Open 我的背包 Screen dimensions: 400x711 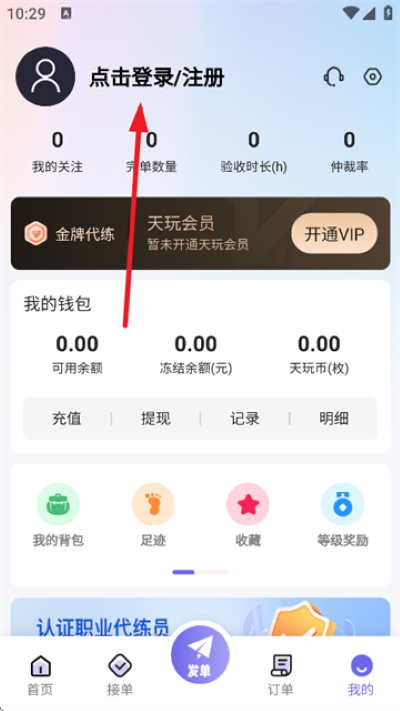point(58,516)
